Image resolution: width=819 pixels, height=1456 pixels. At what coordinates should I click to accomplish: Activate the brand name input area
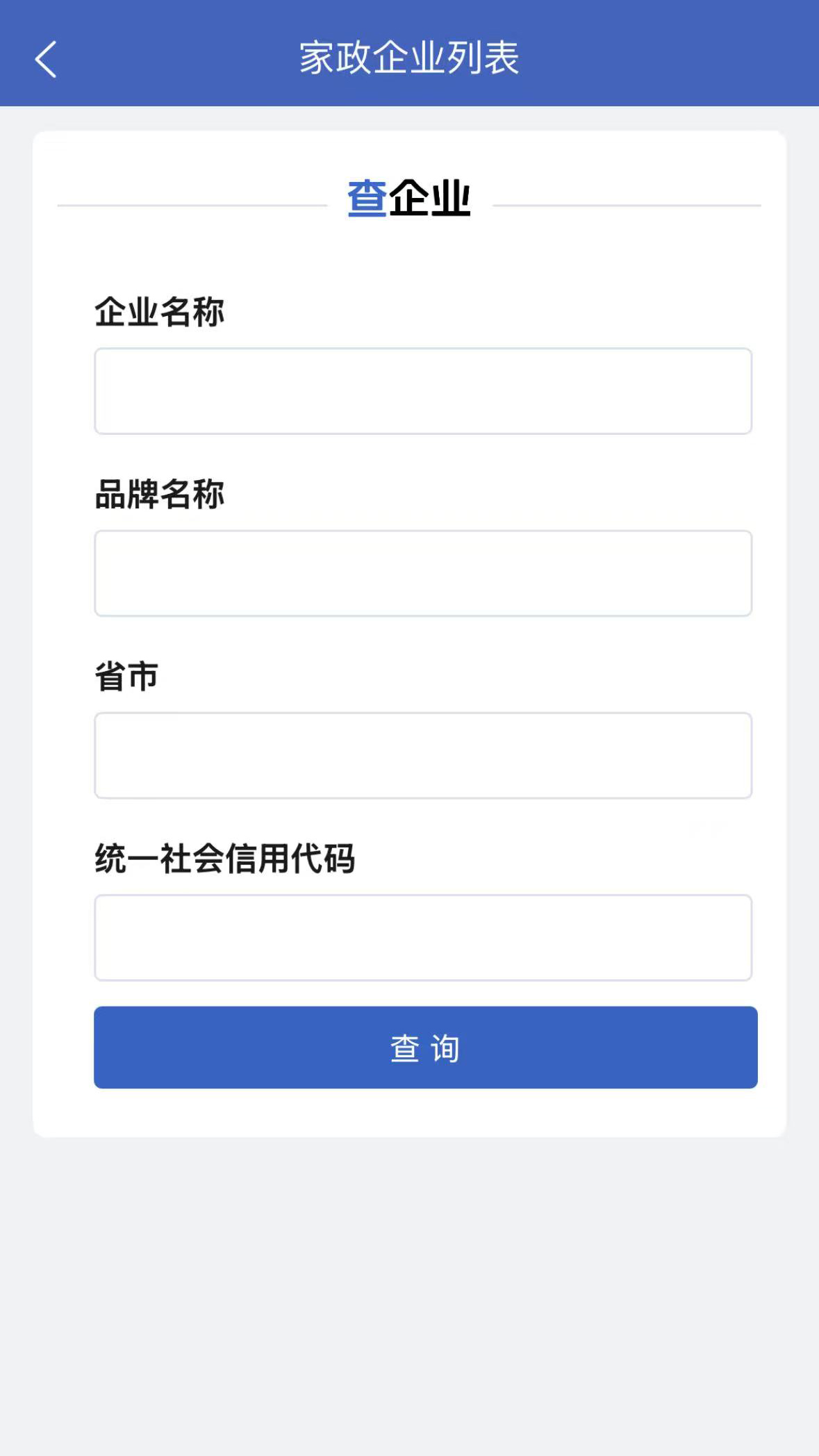(422, 573)
